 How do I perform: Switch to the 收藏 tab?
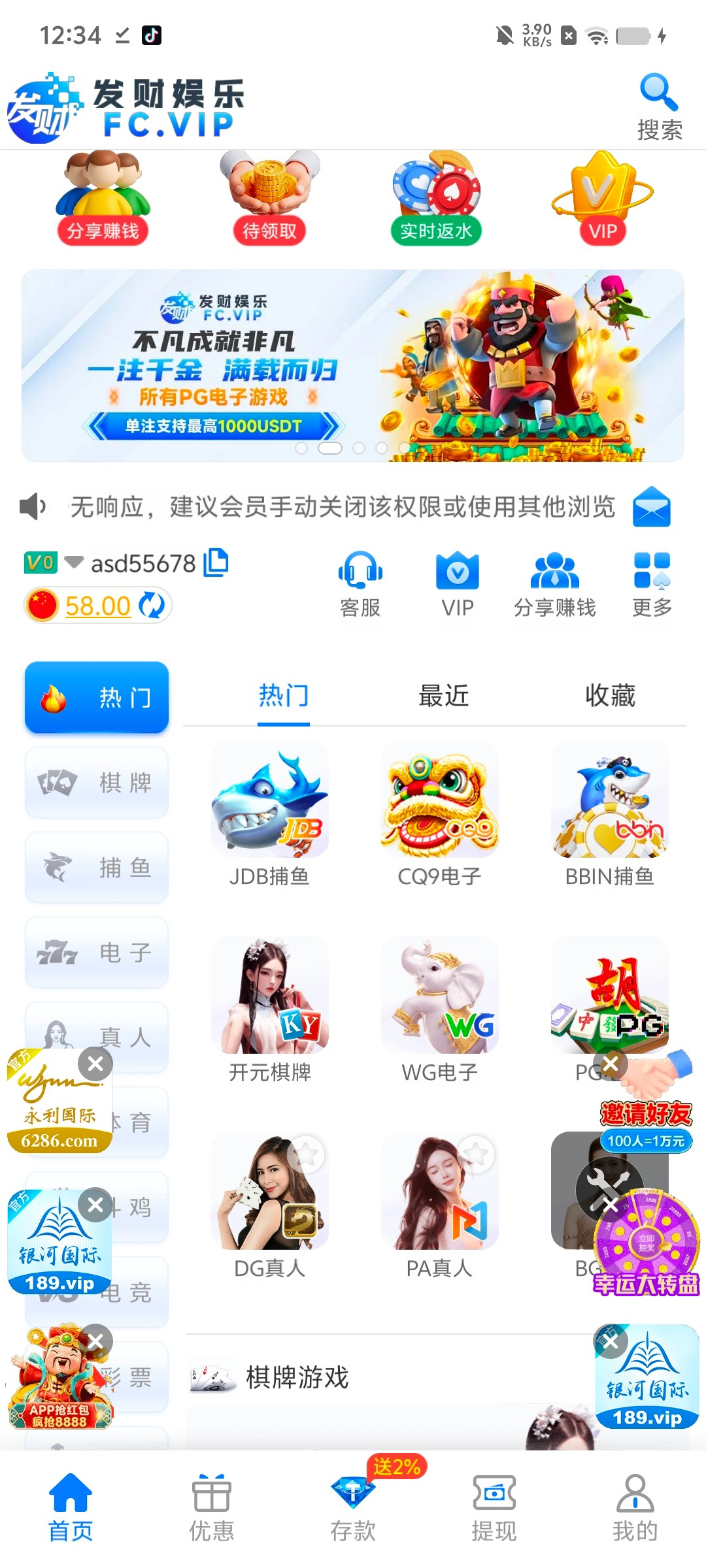pyautogui.click(x=610, y=696)
